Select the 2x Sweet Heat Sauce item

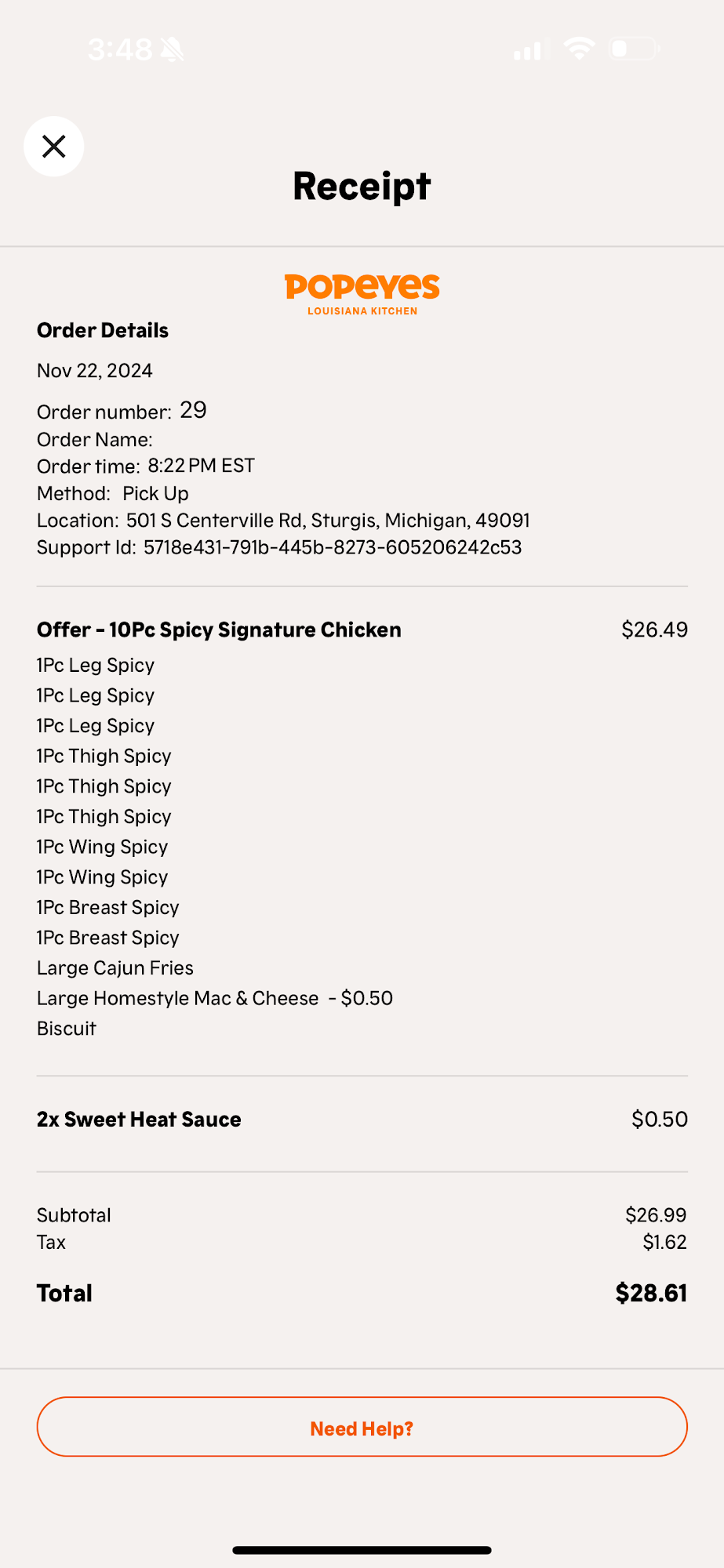pyautogui.click(x=138, y=1120)
